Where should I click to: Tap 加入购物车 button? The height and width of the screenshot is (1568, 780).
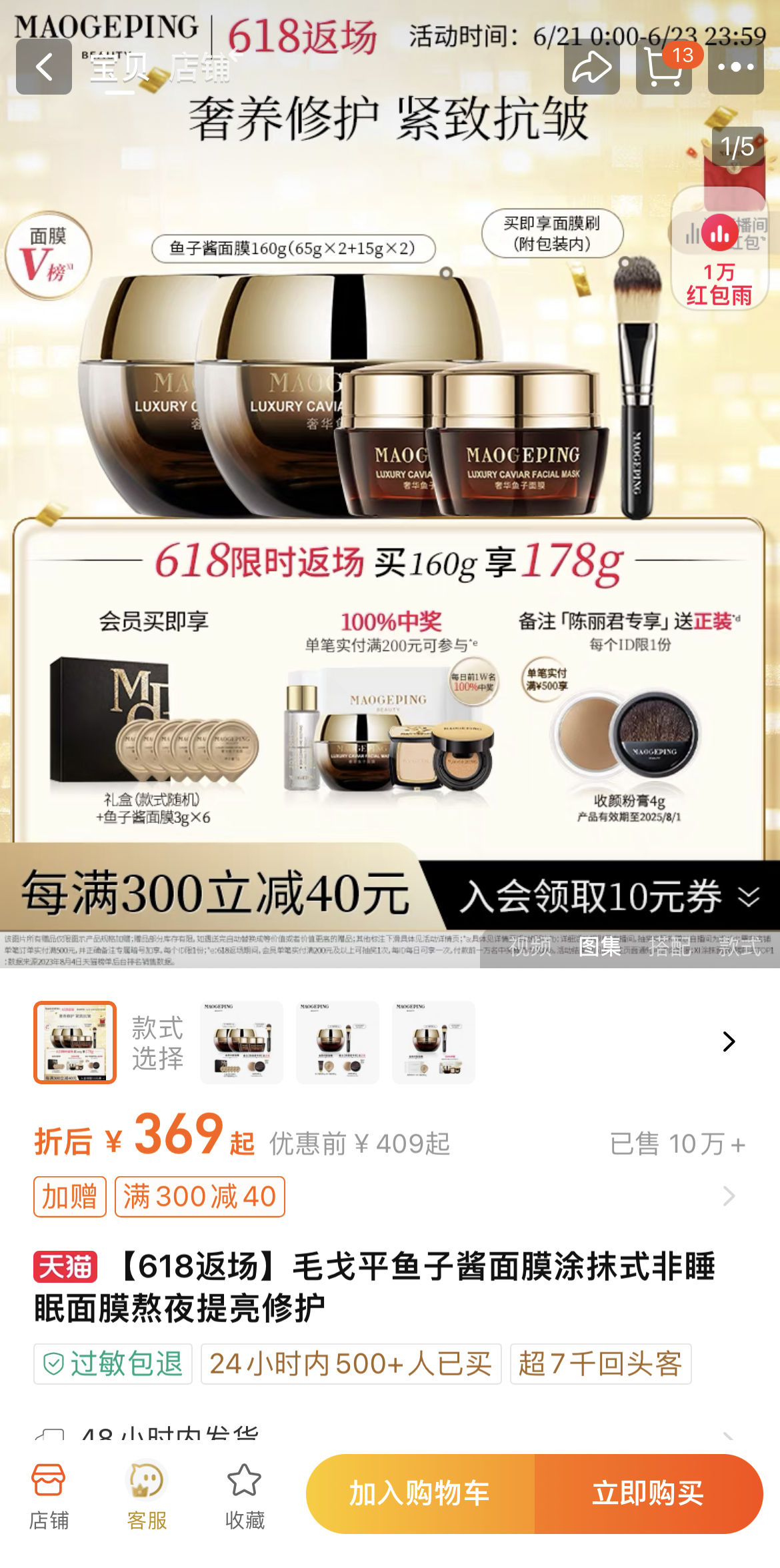(420, 1494)
